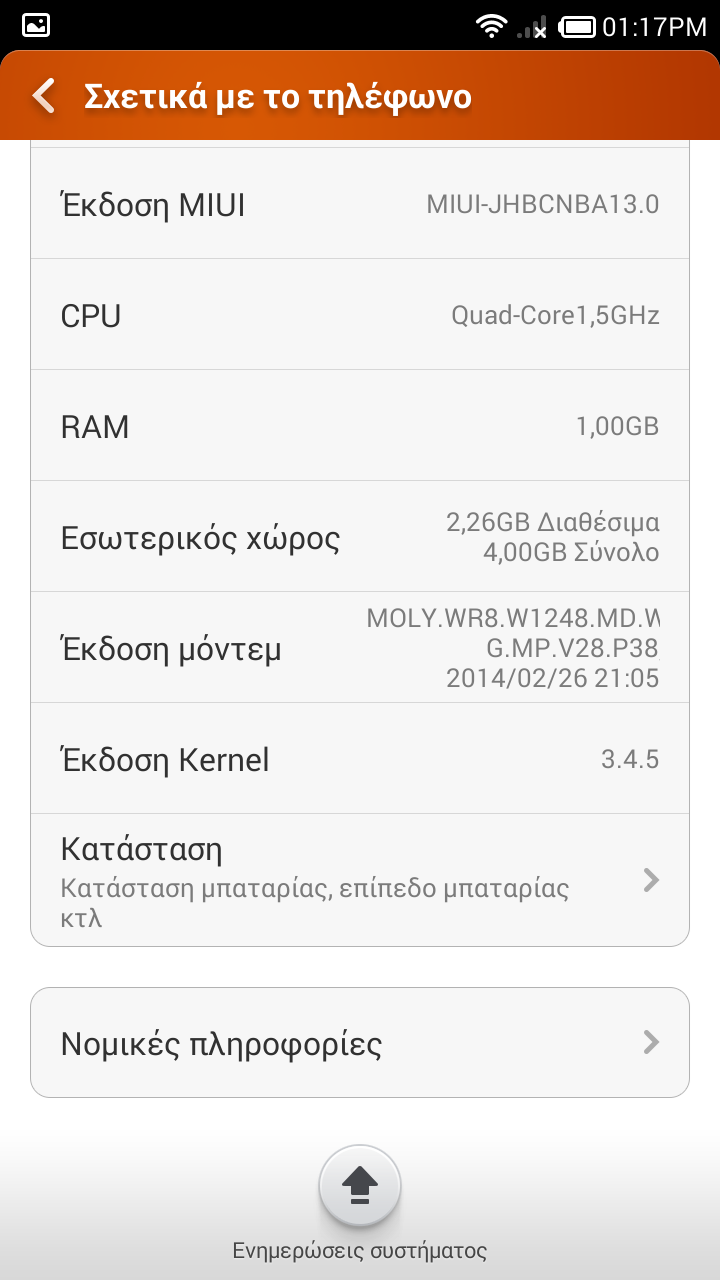The width and height of the screenshot is (720, 1280).
Task: Tap the Ενημερώσεις συστήματος button
Action: click(x=360, y=1187)
